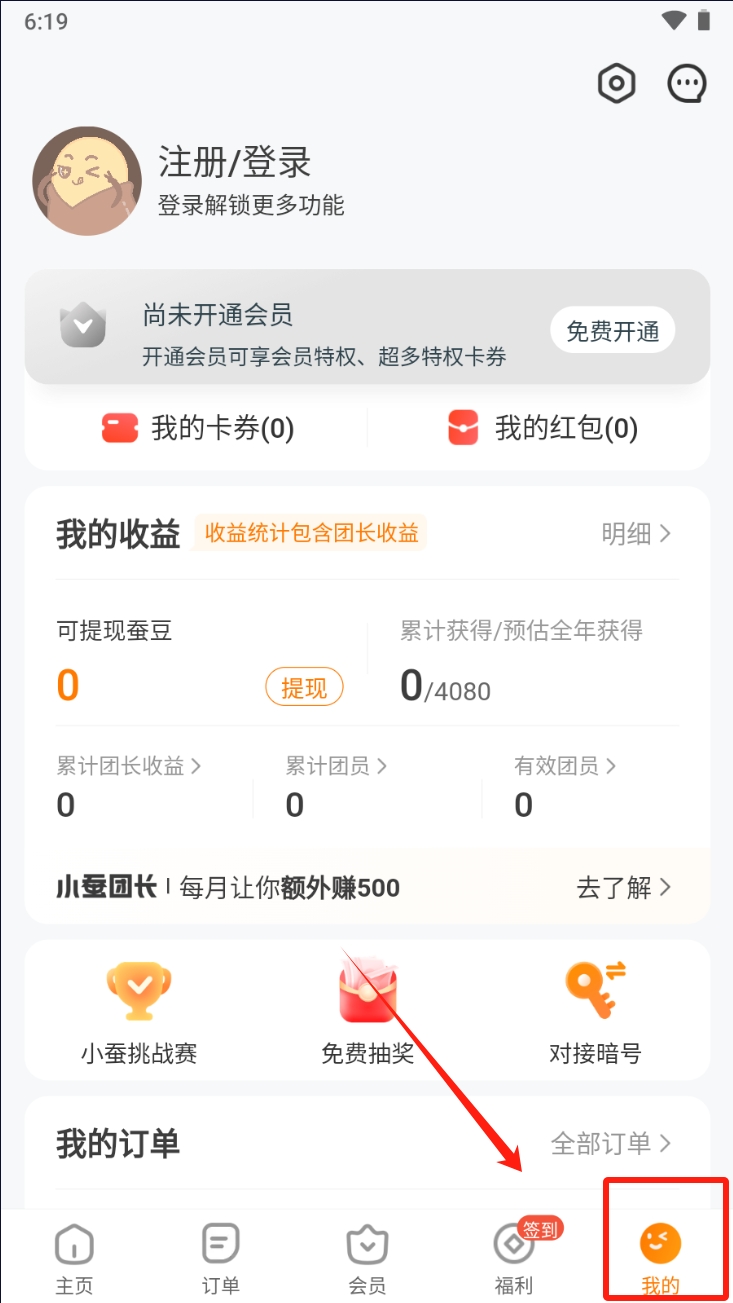Open 累计团长收益 details
This screenshot has width=733, height=1303.
pyautogui.click(x=129, y=767)
